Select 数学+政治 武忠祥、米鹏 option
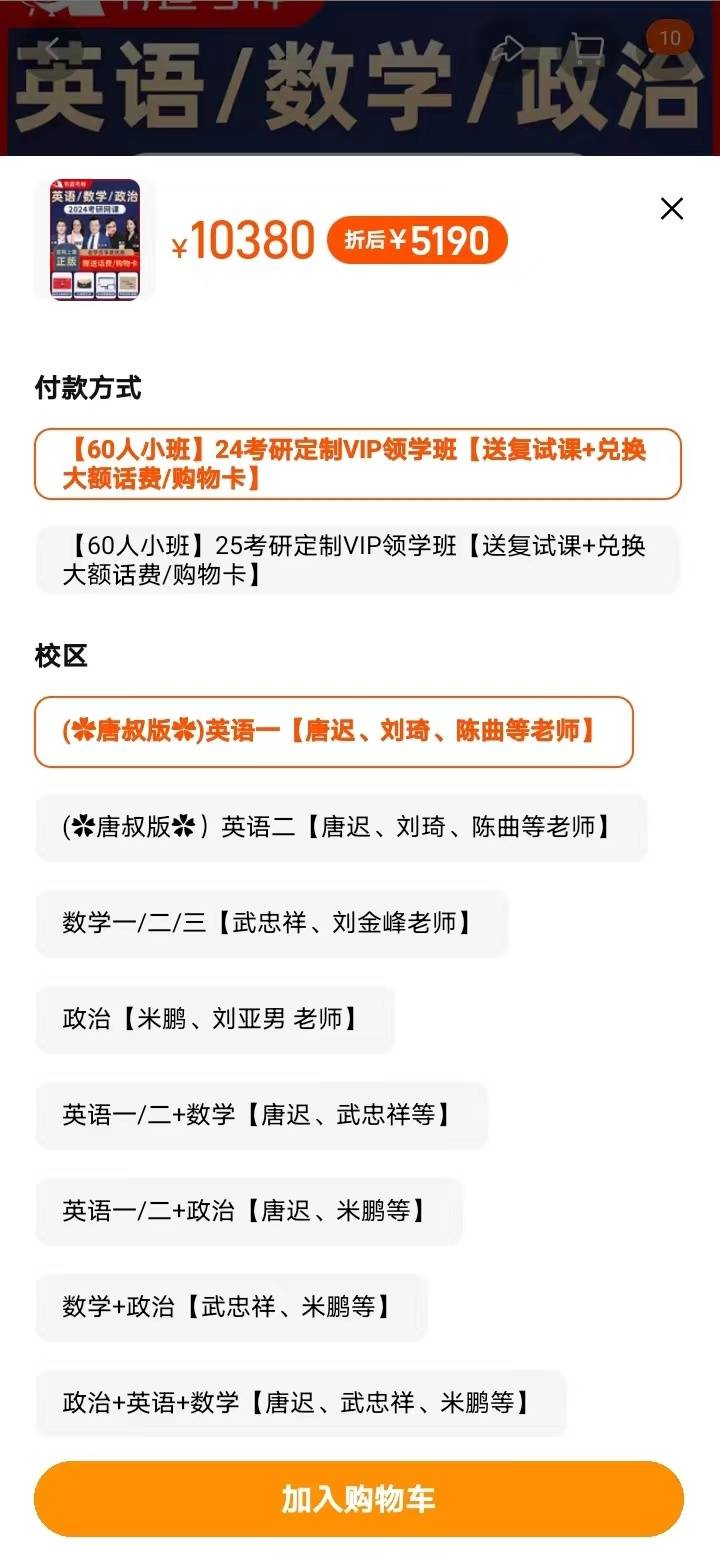 click(231, 1307)
